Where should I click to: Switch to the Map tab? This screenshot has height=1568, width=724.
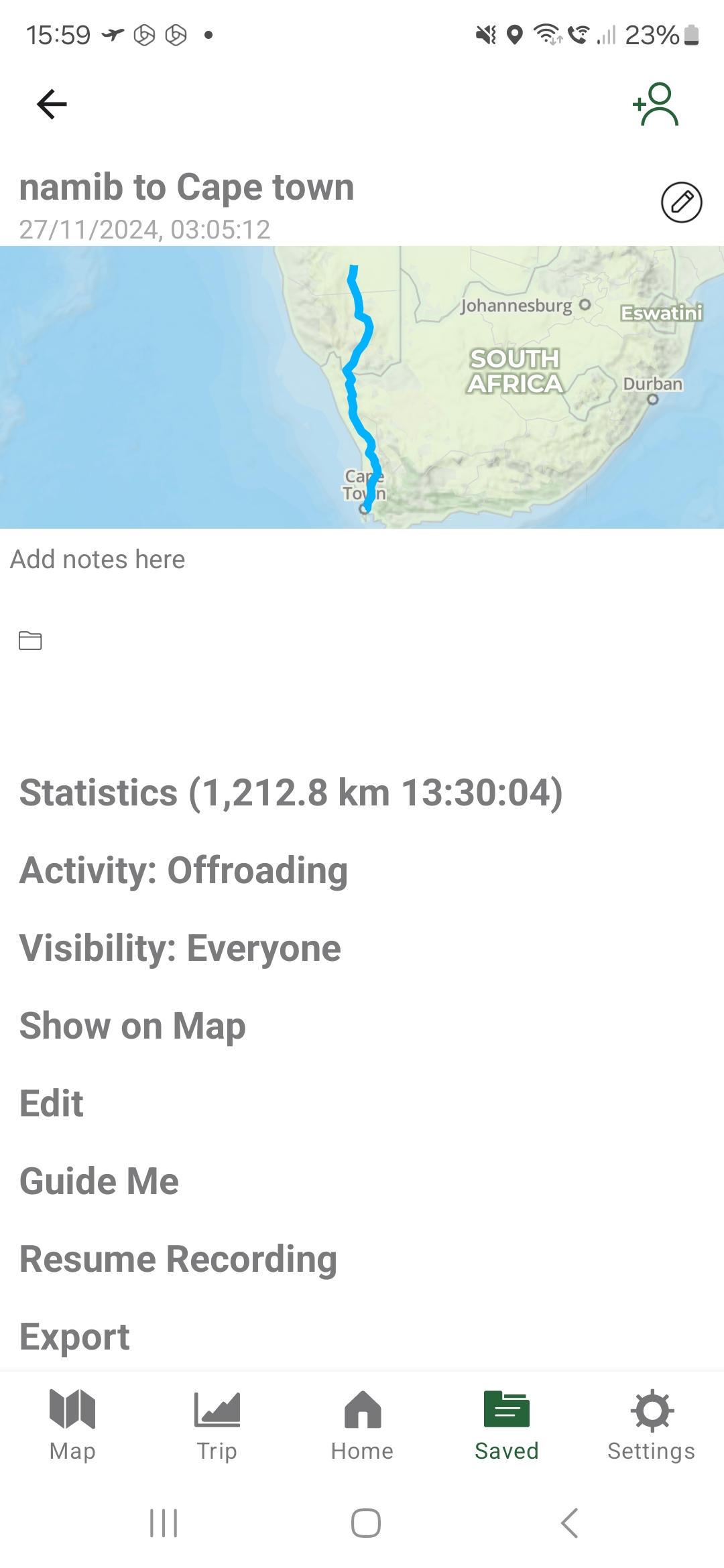coord(72,1425)
